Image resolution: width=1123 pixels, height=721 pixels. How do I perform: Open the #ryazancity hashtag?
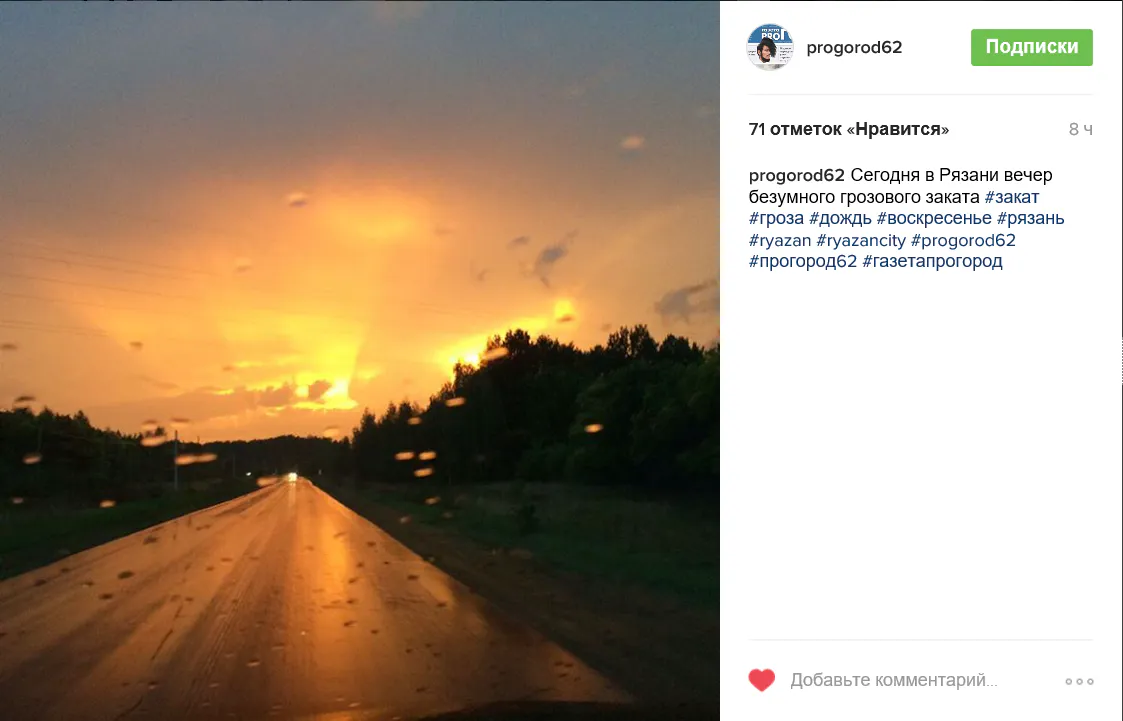pyautogui.click(x=860, y=240)
